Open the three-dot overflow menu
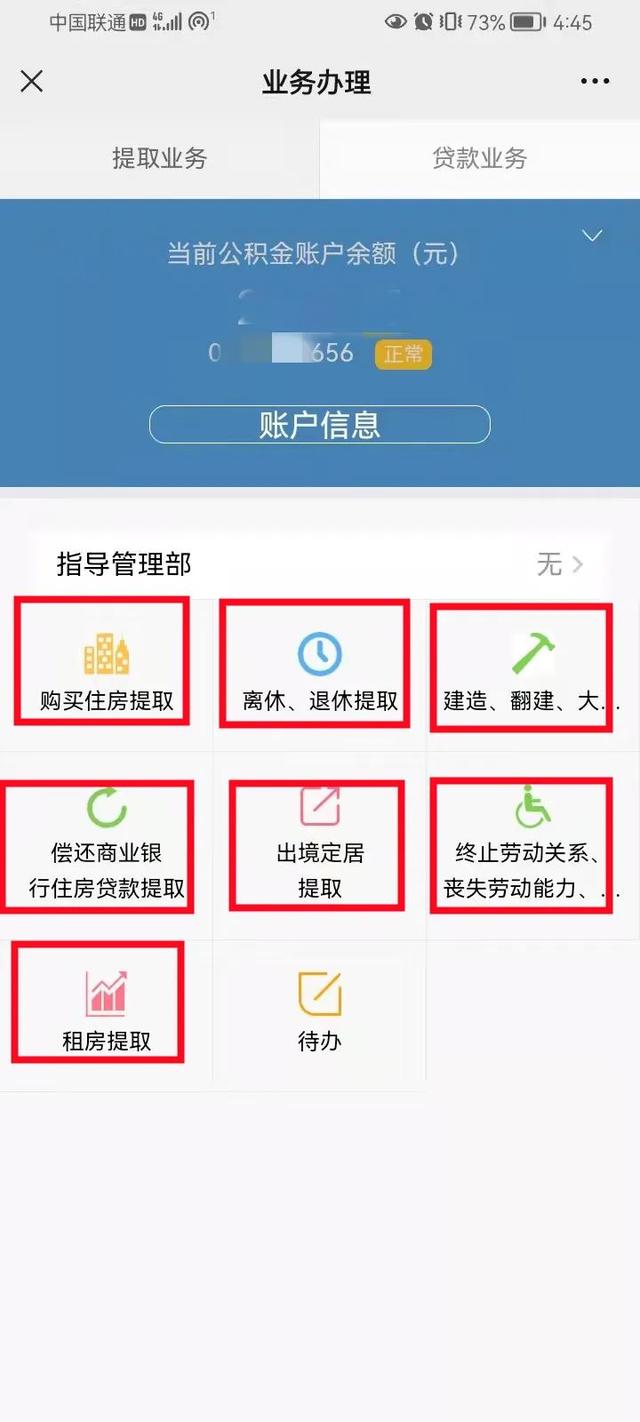The image size is (640, 1422). click(595, 82)
